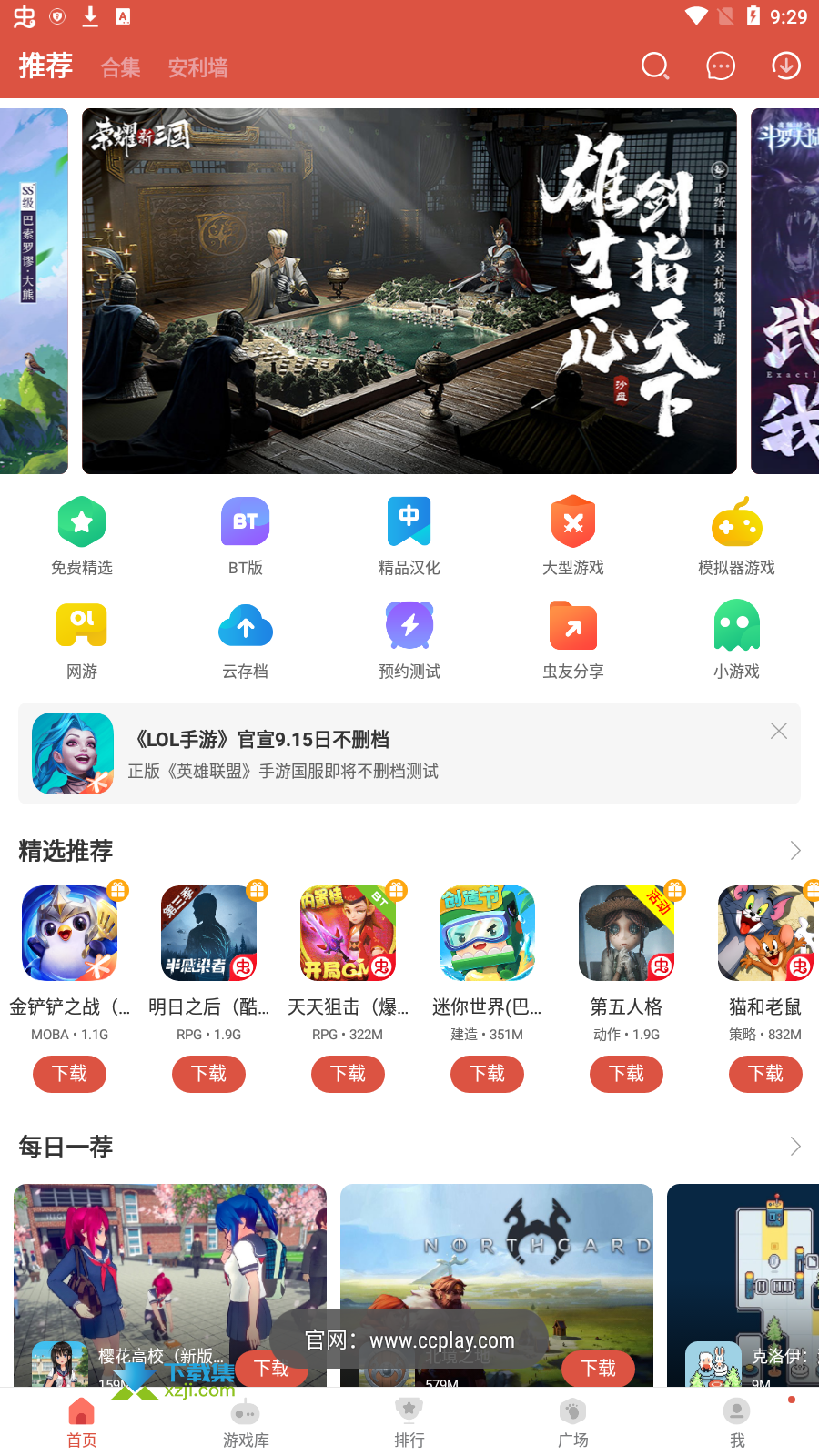819x1456 pixels.
Task: Open the download manager icon
Action: [x=786, y=66]
